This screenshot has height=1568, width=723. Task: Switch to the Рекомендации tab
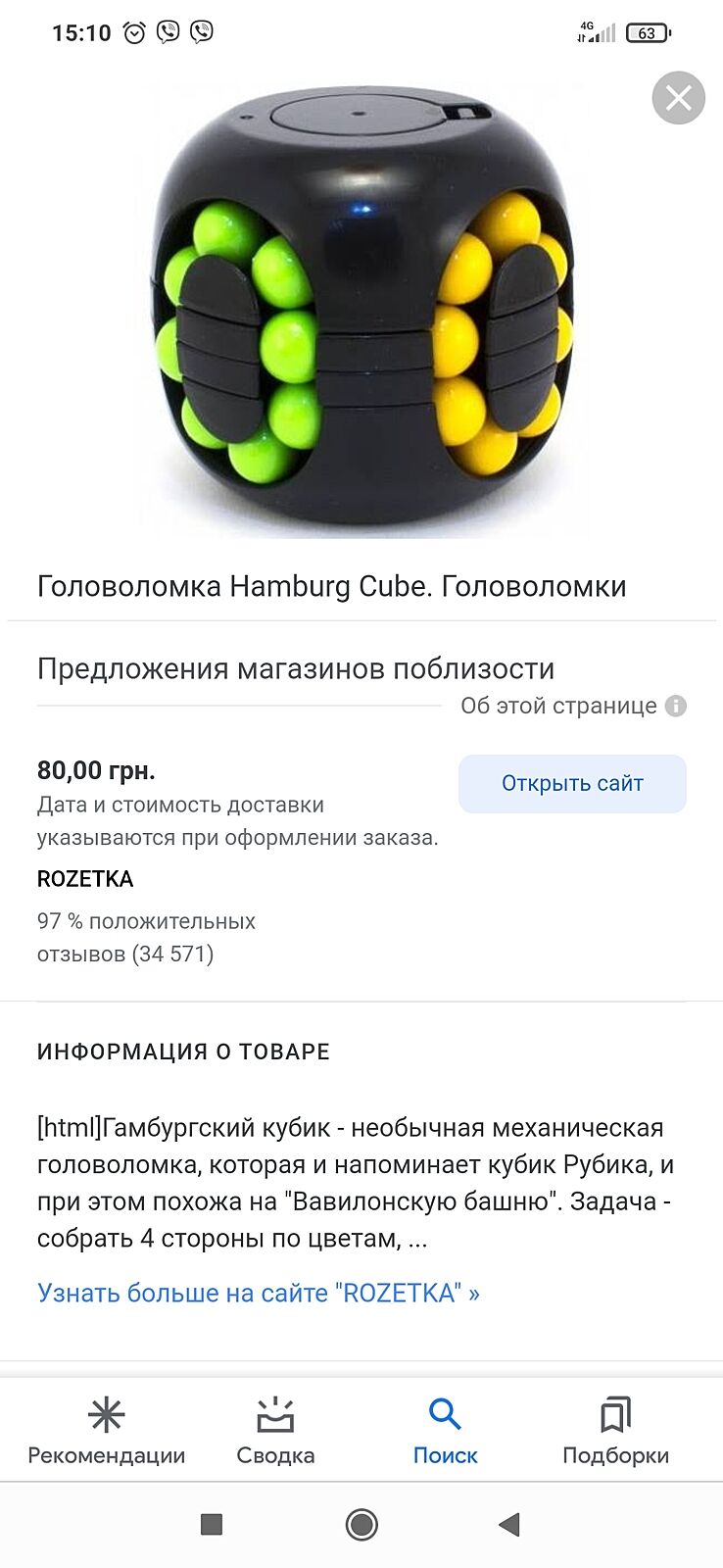tap(106, 1431)
